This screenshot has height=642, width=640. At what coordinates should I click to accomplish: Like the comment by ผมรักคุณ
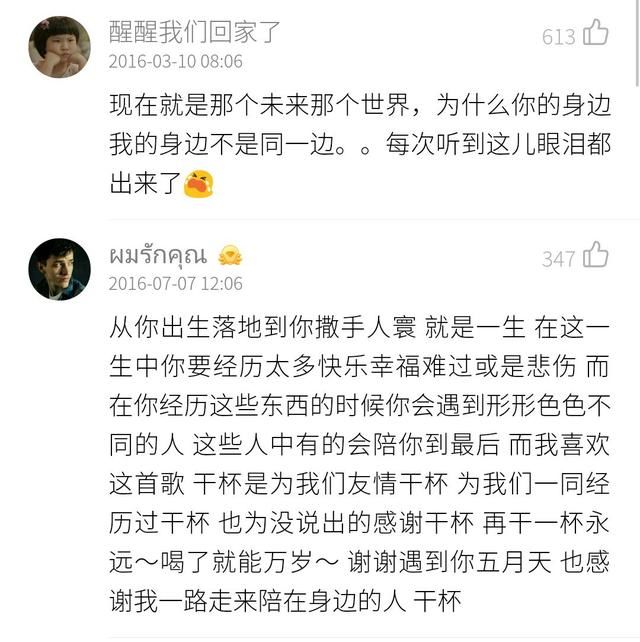(596, 256)
